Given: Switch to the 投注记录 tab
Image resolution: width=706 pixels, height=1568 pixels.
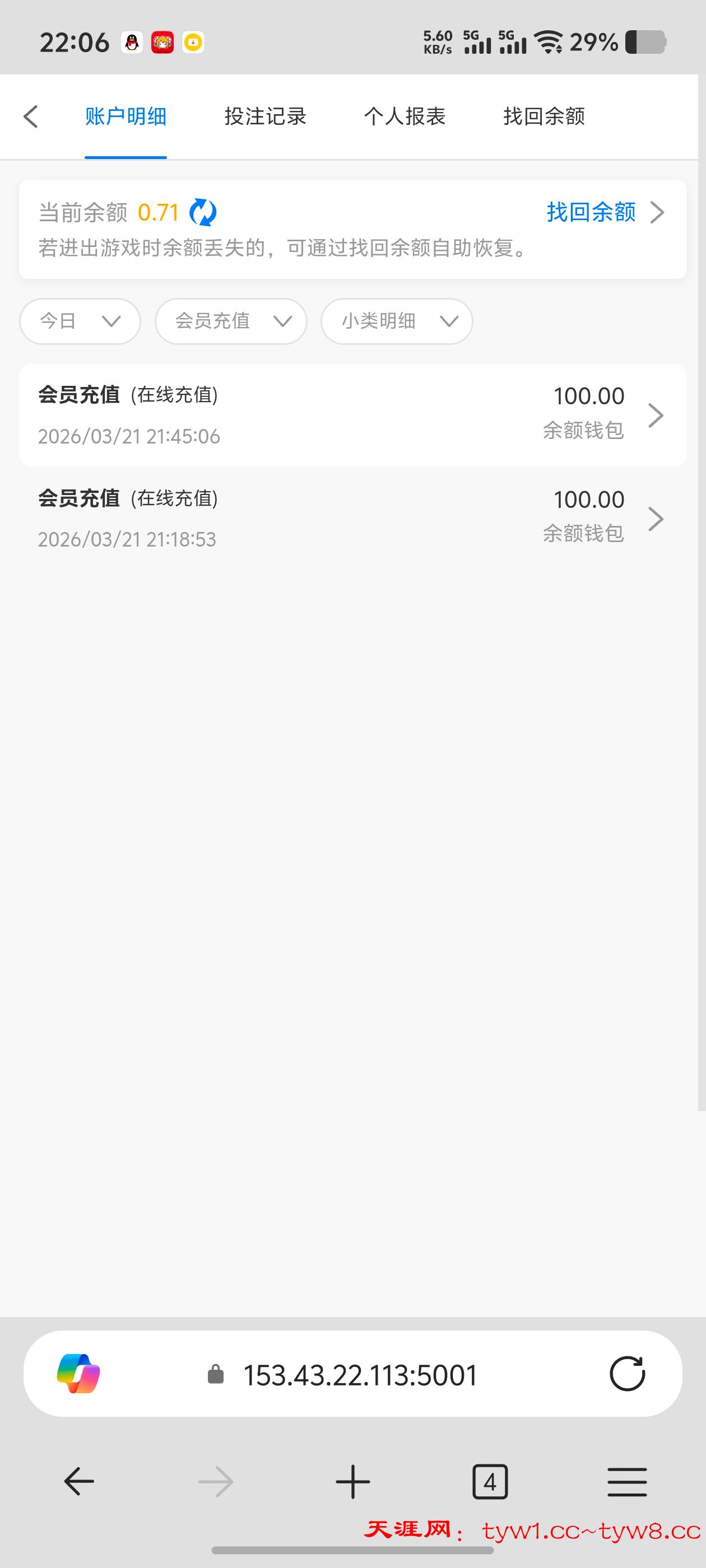Looking at the screenshot, I should pyautogui.click(x=265, y=116).
